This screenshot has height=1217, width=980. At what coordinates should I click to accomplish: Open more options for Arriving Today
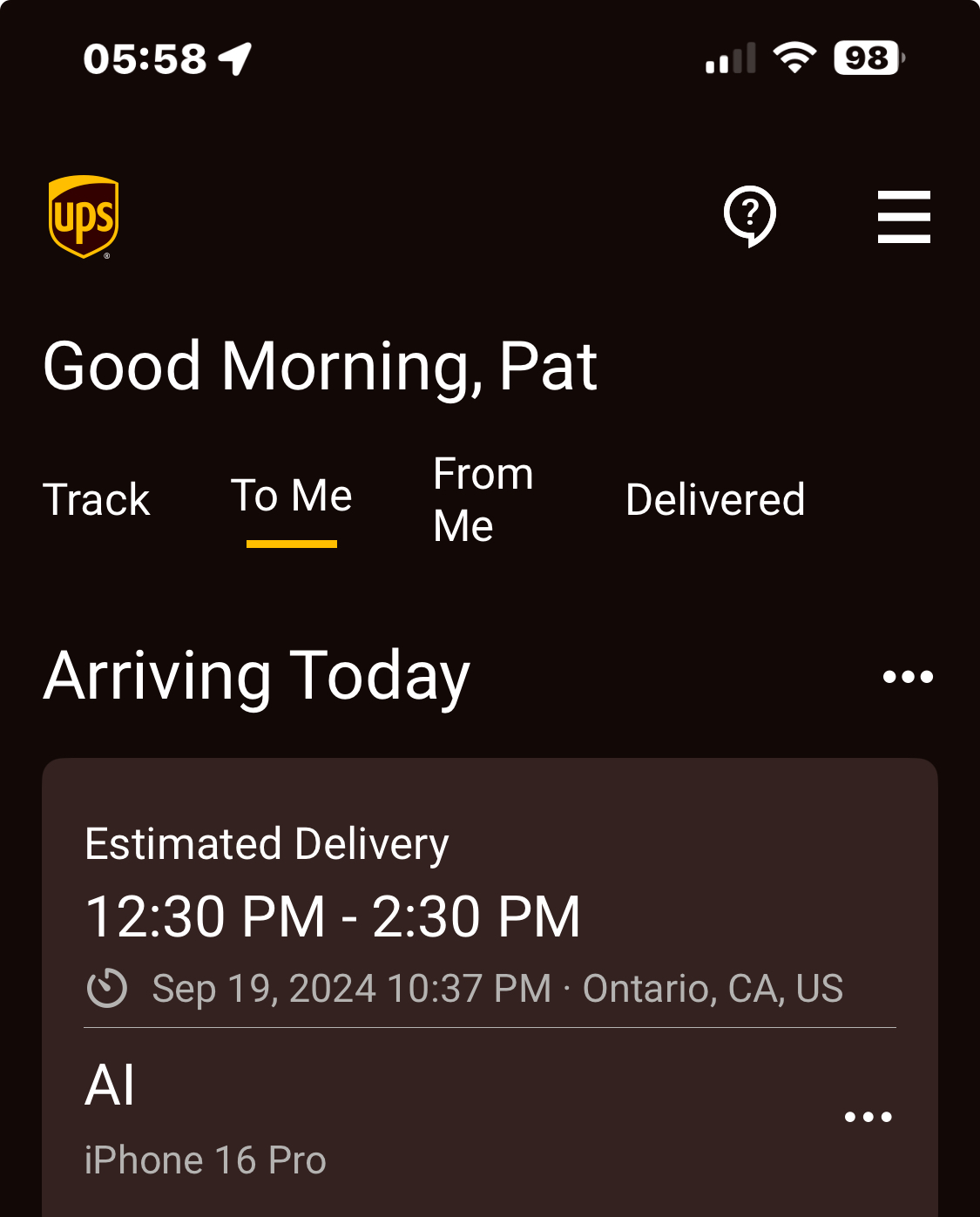908,677
